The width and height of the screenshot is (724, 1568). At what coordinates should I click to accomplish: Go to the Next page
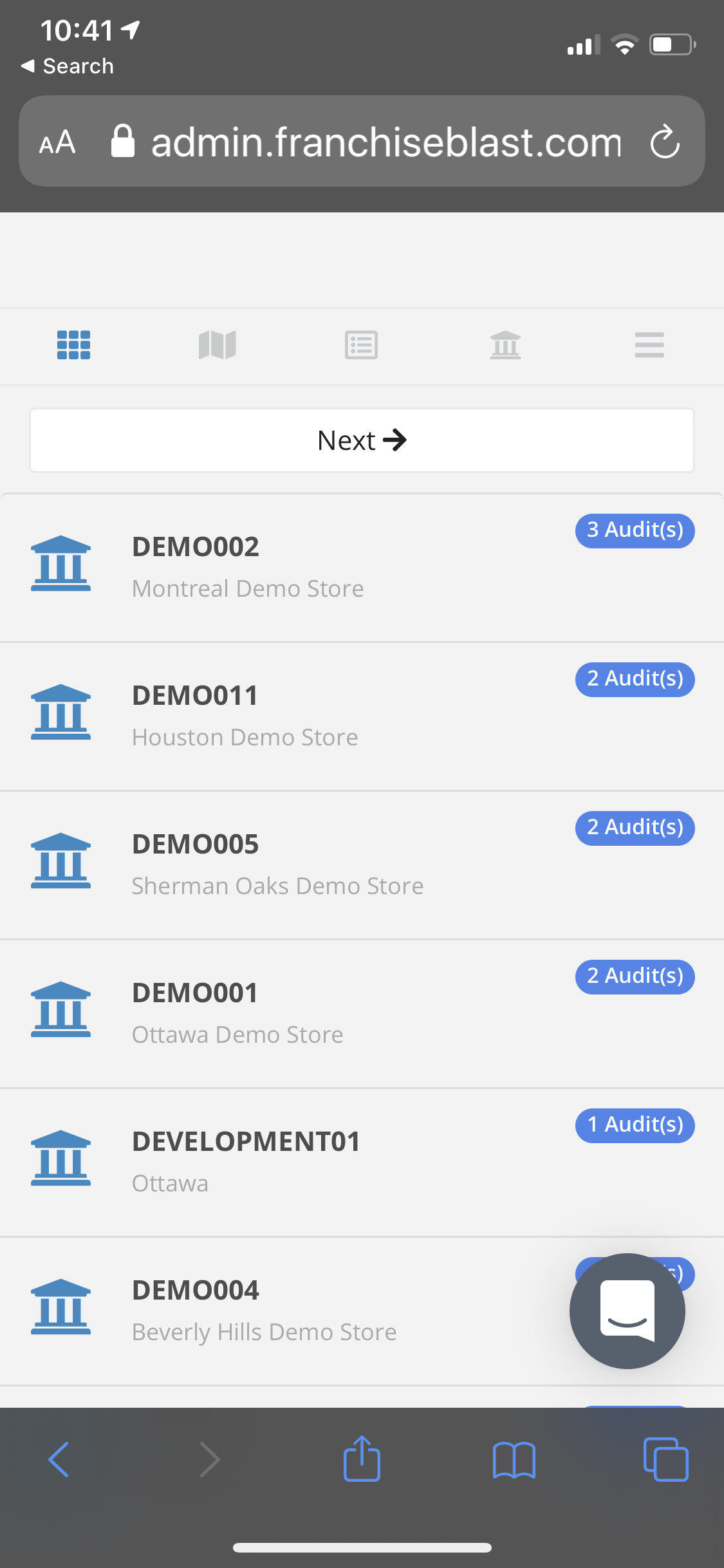(x=362, y=440)
